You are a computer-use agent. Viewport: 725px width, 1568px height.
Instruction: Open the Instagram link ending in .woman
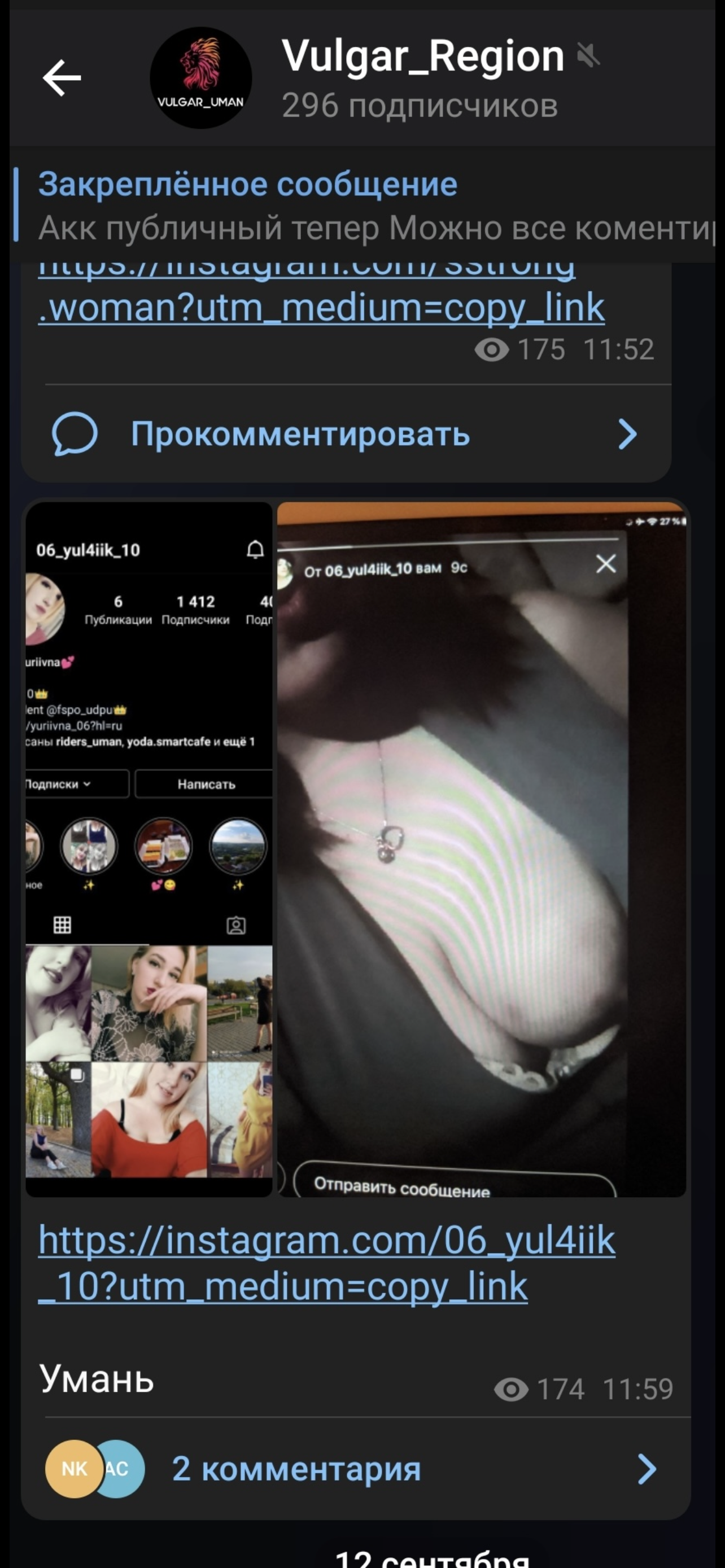(x=321, y=307)
